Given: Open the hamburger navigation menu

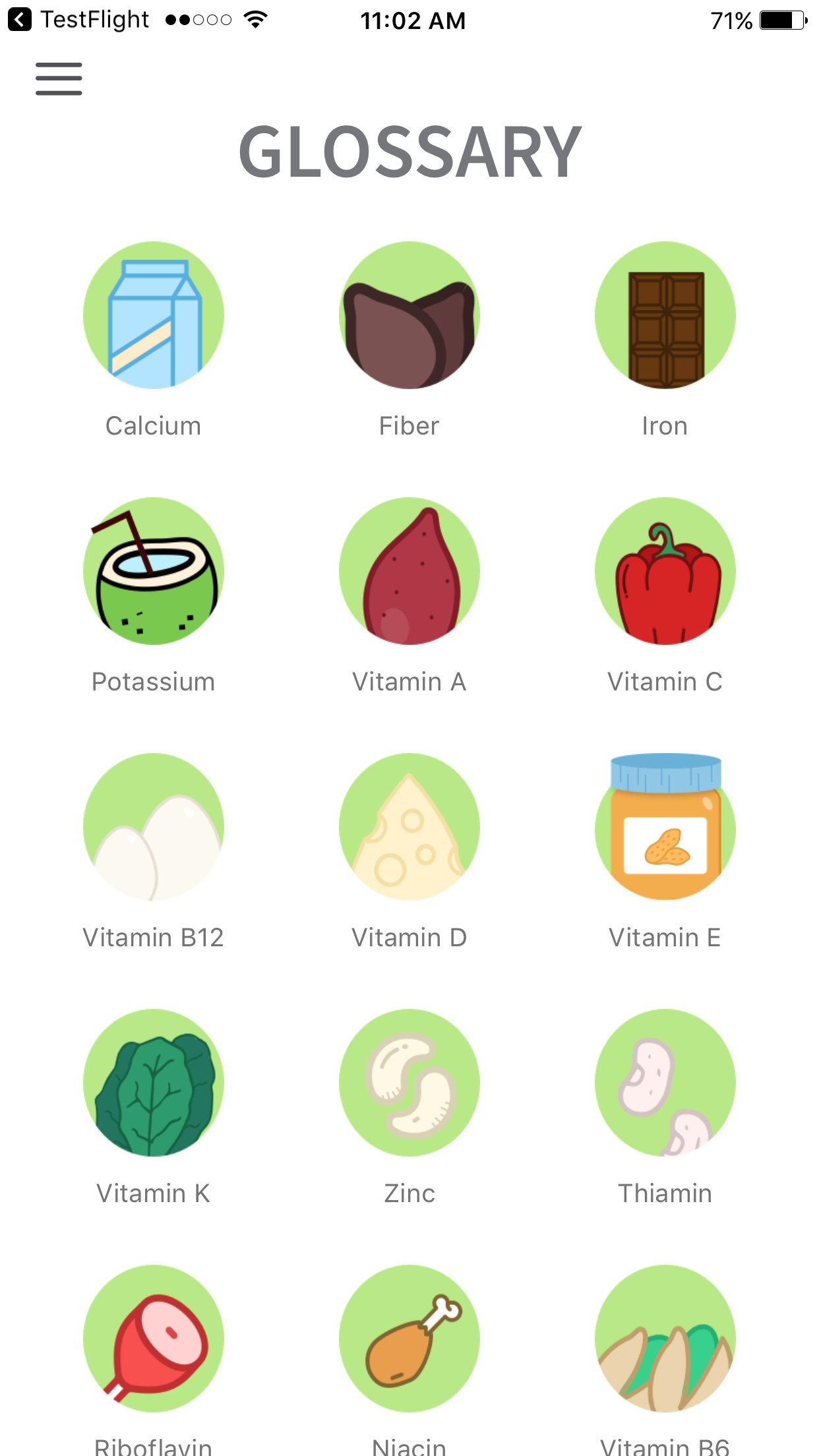Looking at the screenshot, I should (59, 79).
